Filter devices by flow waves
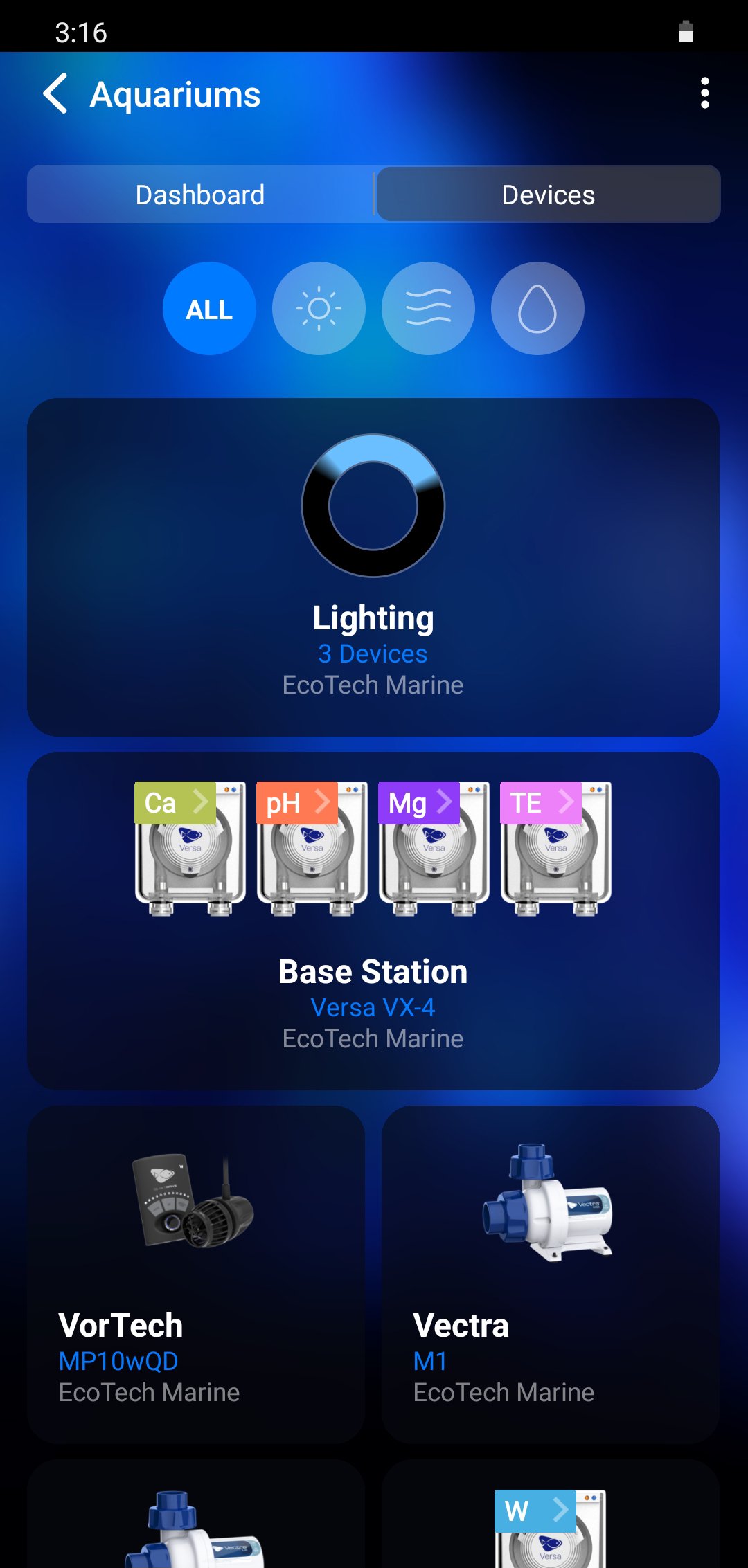This screenshot has width=748, height=1568. (x=428, y=309)
